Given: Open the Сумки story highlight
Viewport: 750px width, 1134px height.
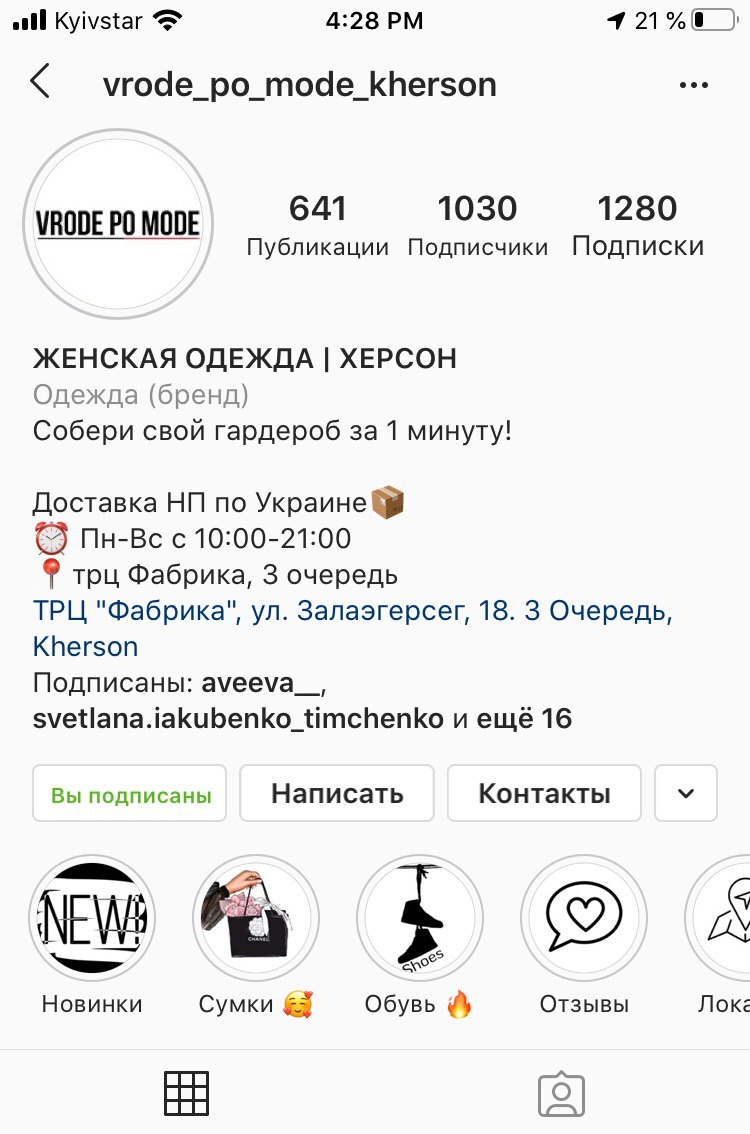Looking at the screenshot, I should point(256,918).
